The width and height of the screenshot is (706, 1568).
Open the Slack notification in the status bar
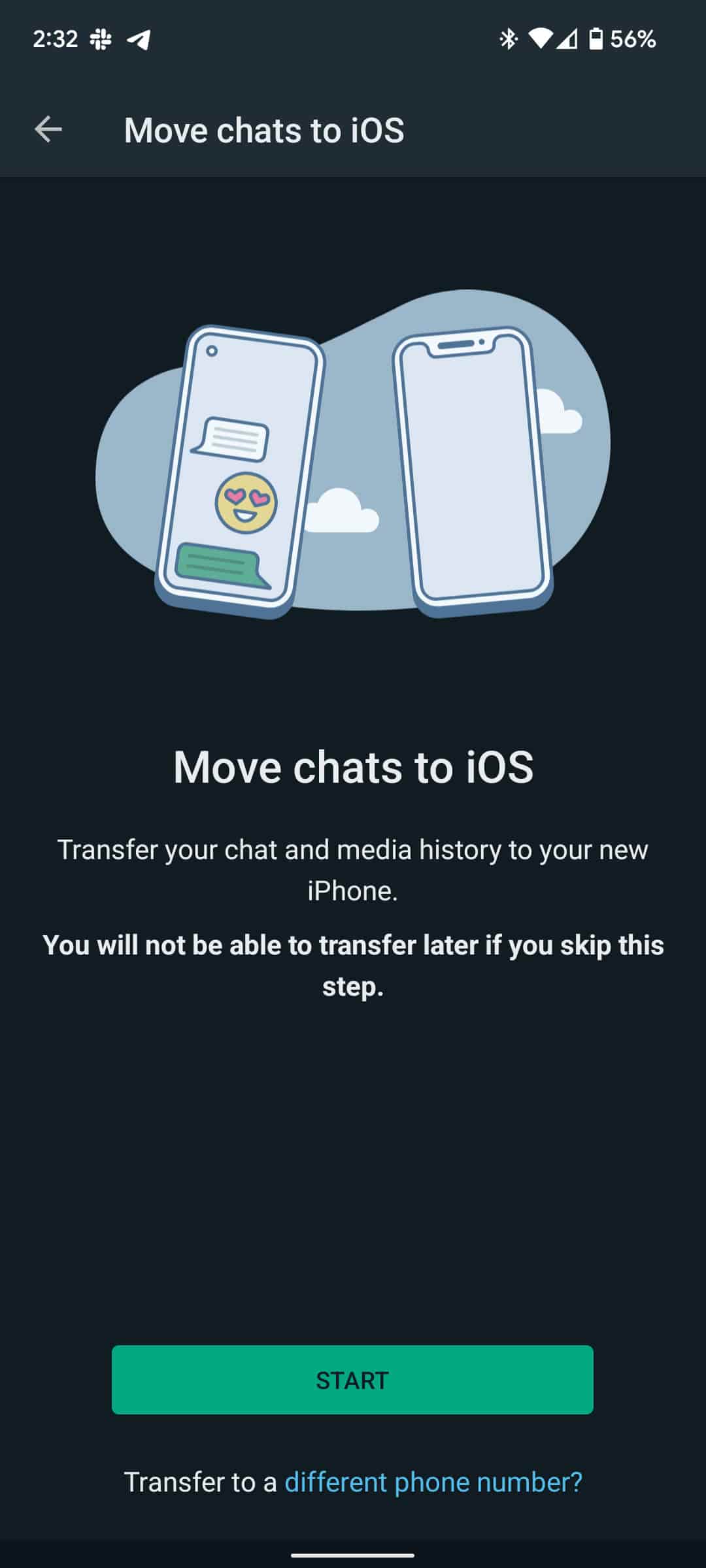tap(101, 37)
